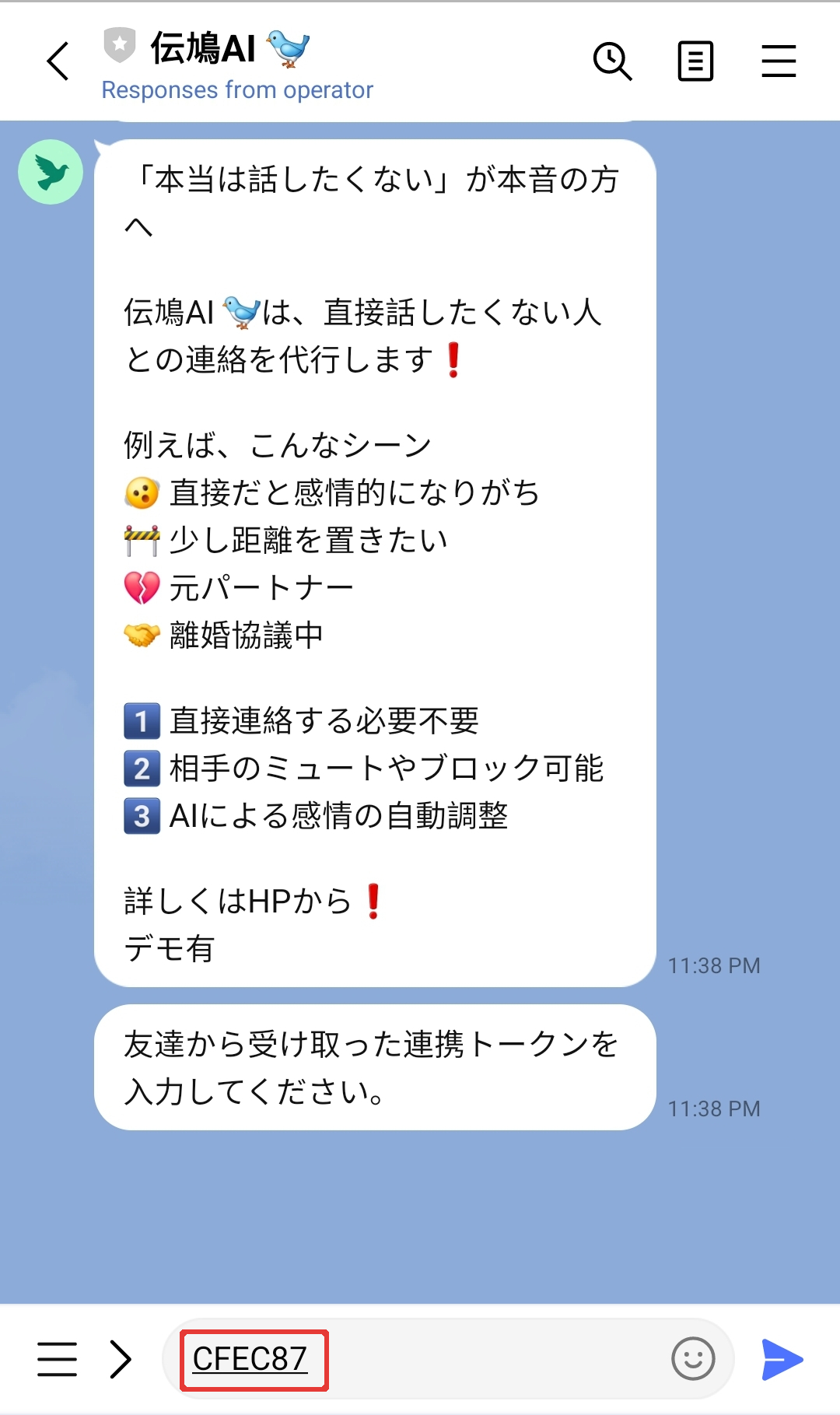
Task: Tap the back arrow to leave the chat
Action: tap(58, 62)
